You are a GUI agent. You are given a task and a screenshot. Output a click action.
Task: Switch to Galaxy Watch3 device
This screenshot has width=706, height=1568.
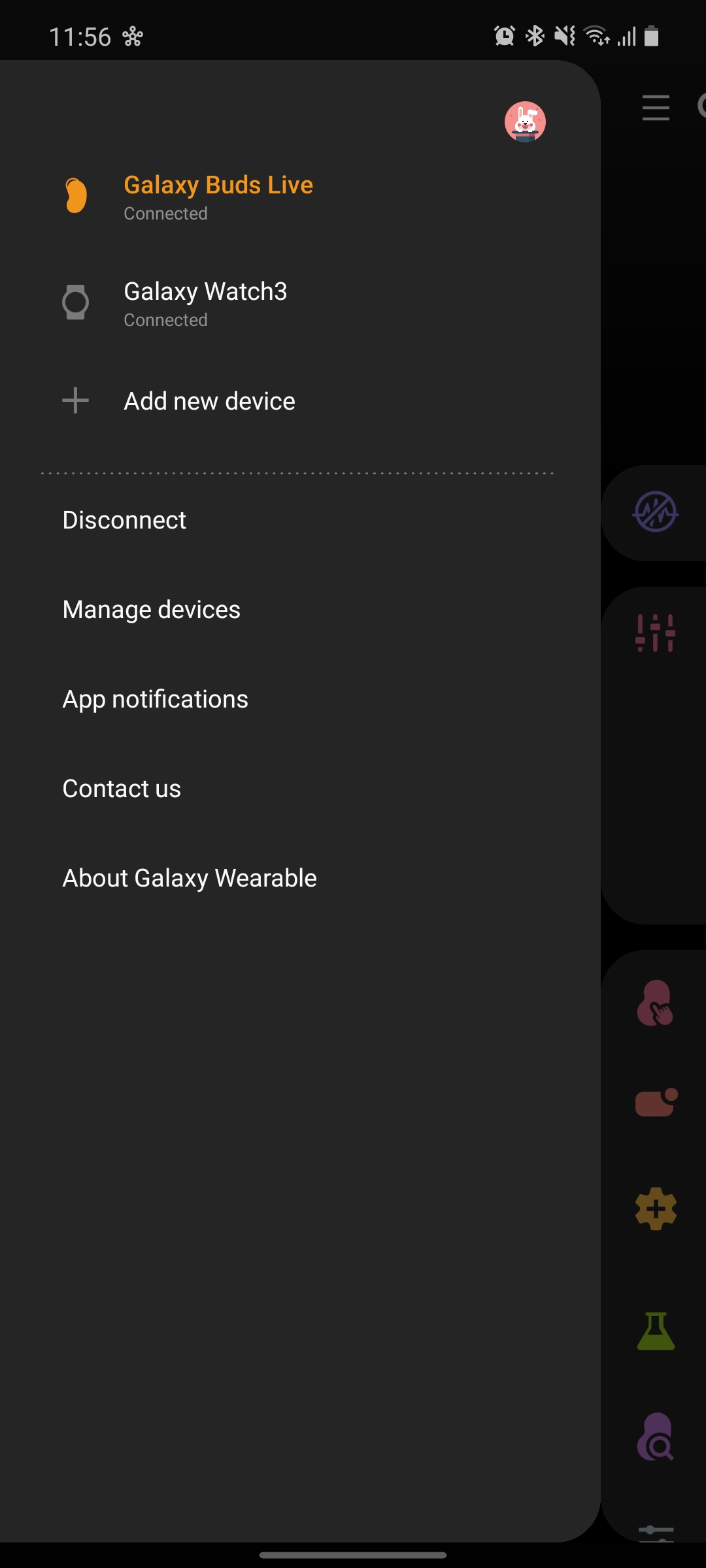coord(205,302)
